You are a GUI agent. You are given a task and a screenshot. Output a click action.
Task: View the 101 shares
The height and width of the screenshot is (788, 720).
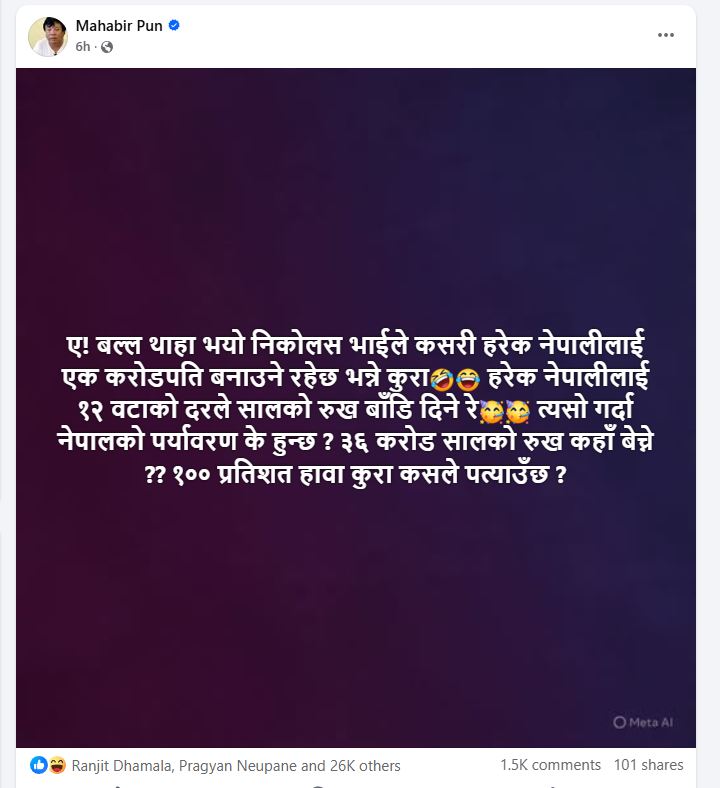(x=649, y=764)
